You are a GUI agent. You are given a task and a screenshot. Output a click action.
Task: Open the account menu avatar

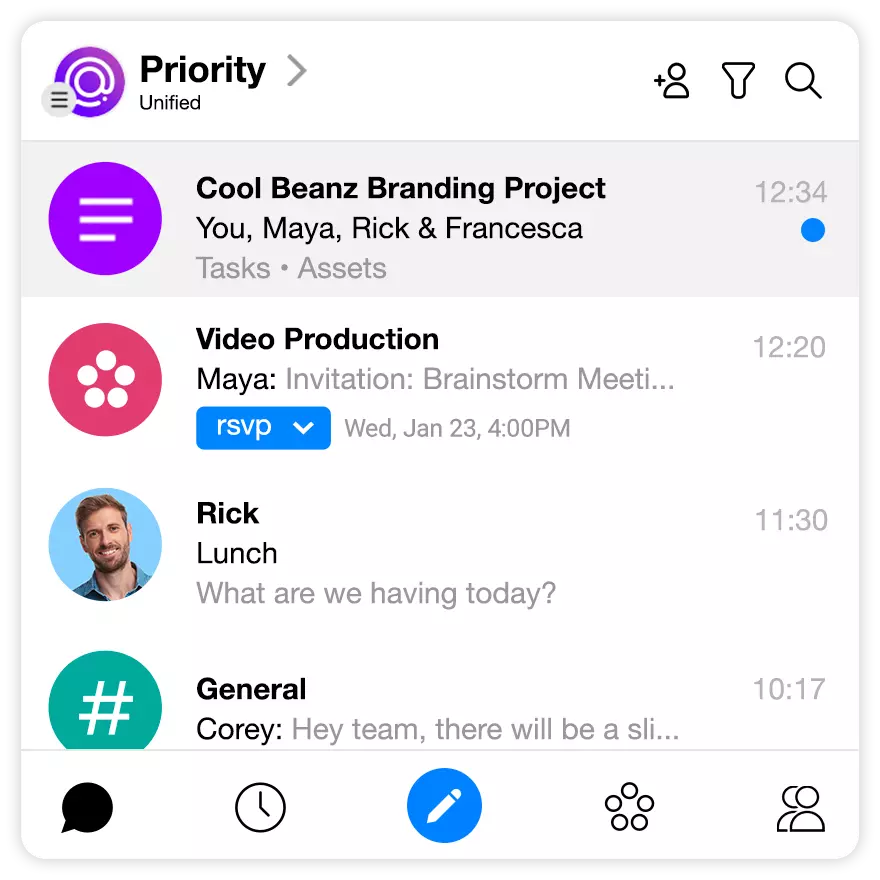tap(88, 81)
